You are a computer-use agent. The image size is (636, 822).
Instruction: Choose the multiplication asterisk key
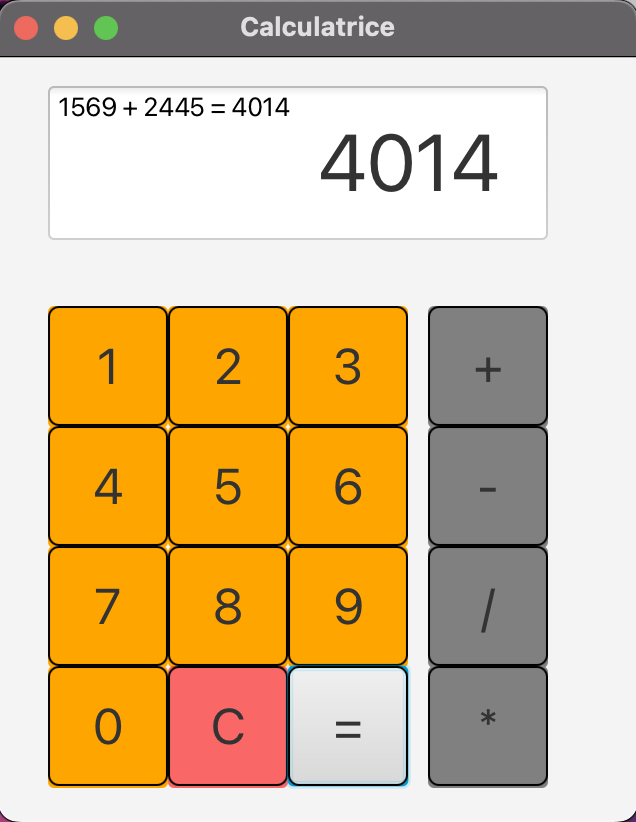[x=488, y=726]
